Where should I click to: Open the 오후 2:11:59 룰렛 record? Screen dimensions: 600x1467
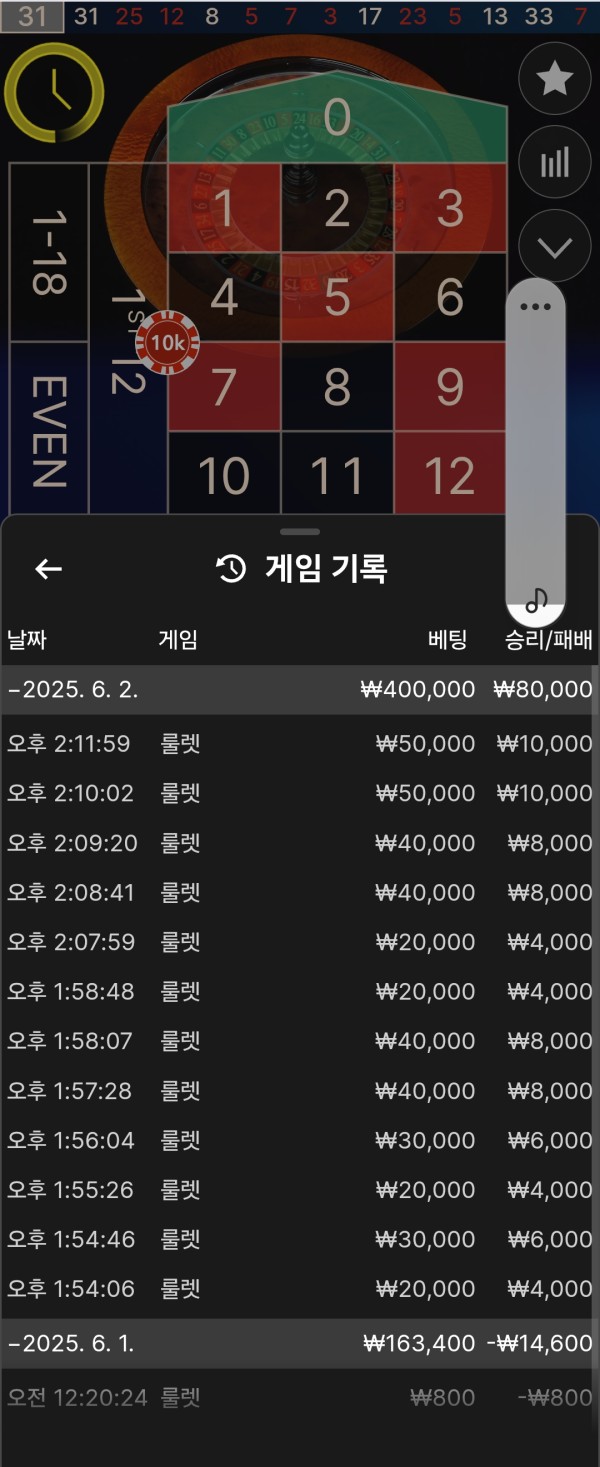pos(300,744)
